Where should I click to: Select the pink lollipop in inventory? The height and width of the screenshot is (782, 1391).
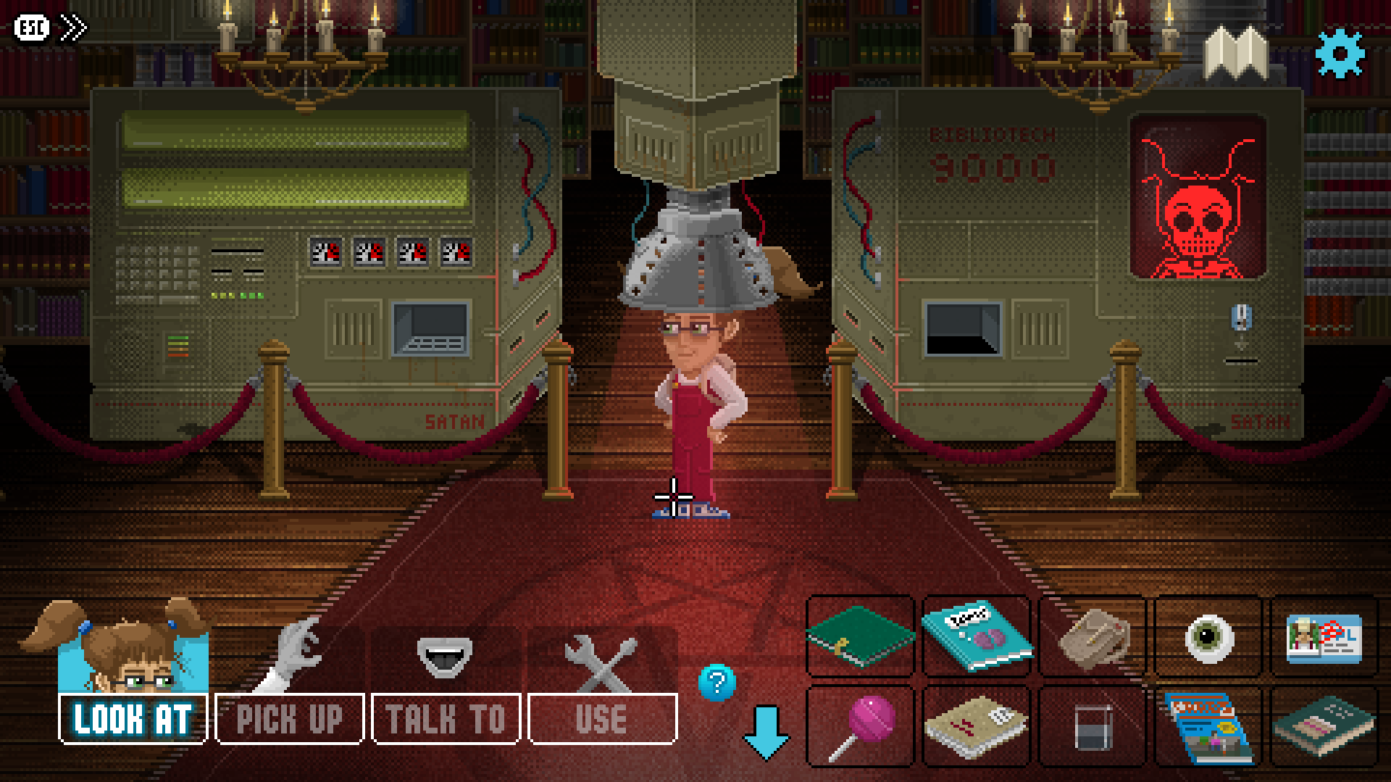tap(860, 726)
